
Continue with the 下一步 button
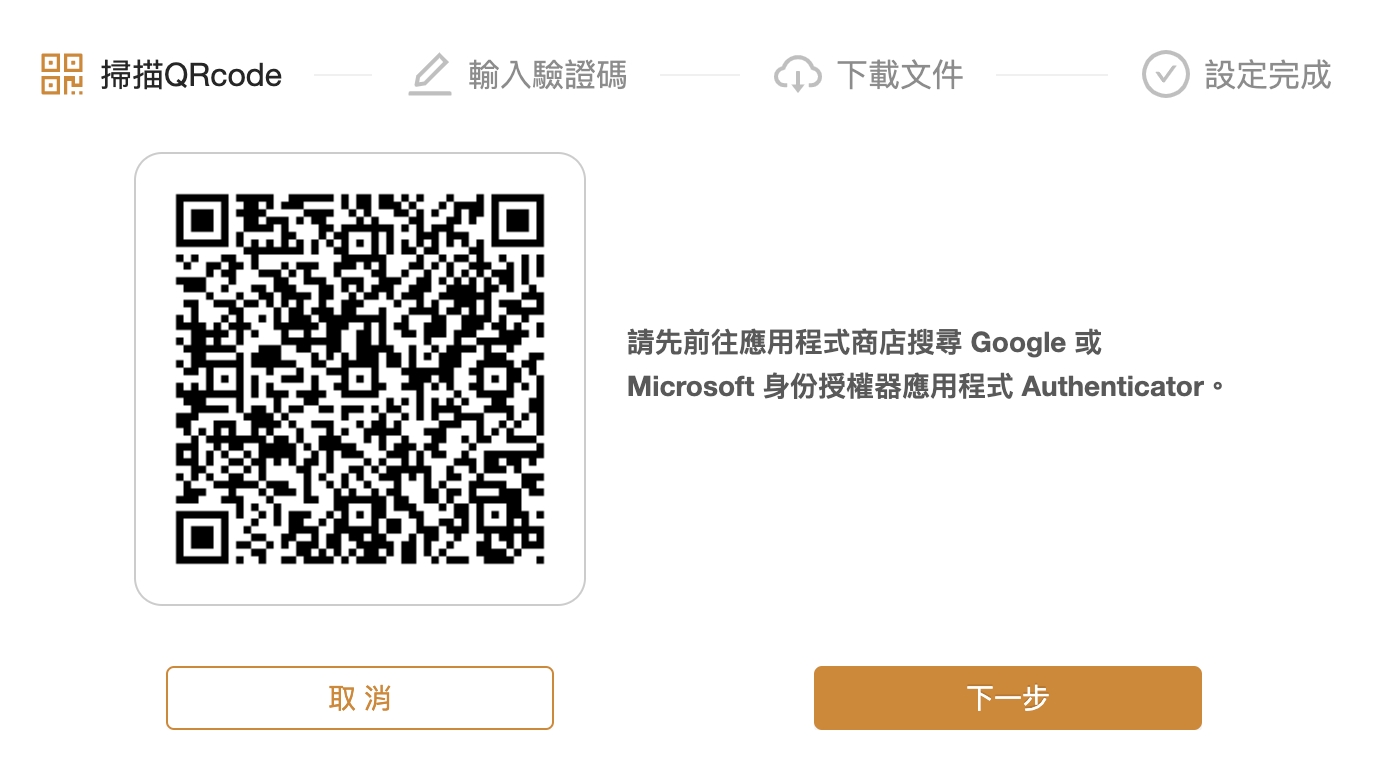coord(1007,698)
